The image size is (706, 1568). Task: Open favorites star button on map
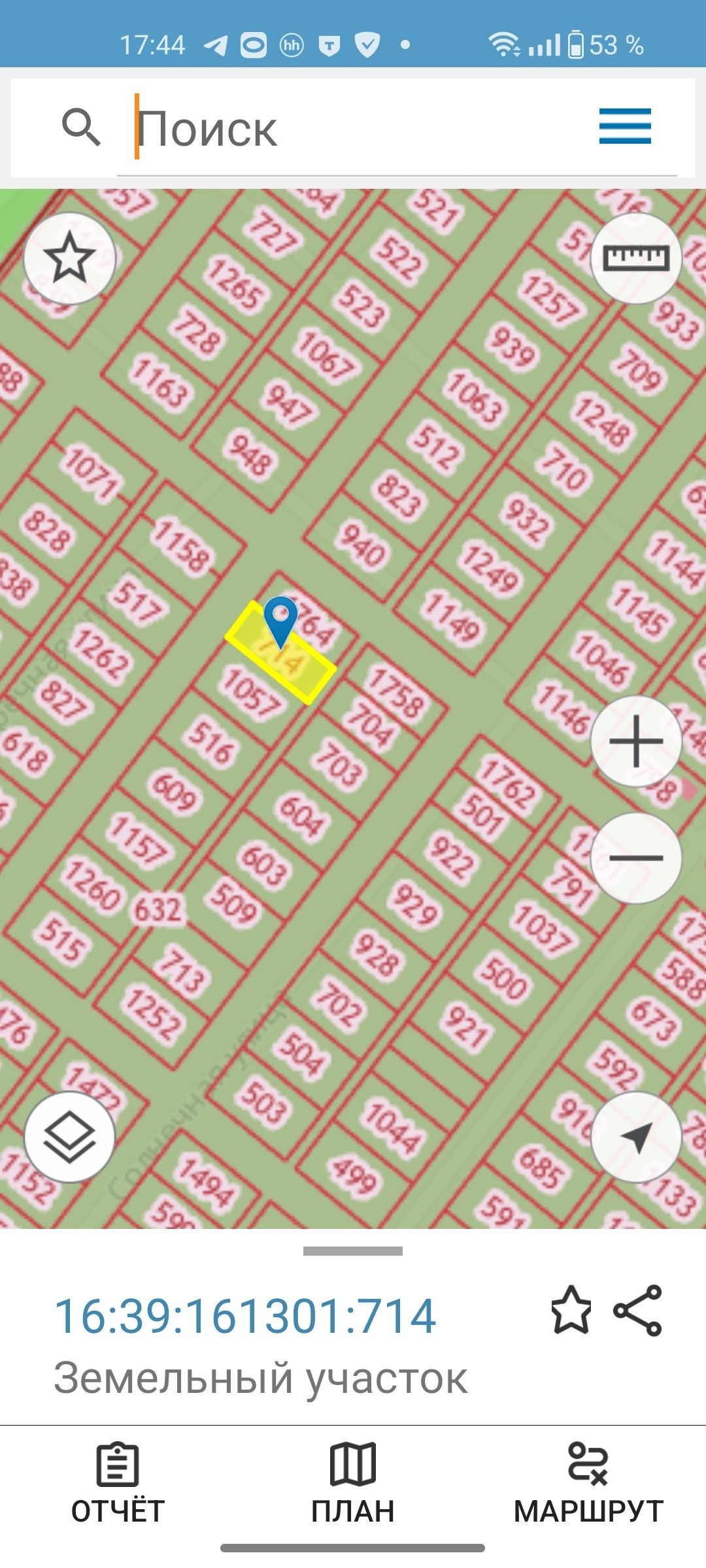click(69, 259)
